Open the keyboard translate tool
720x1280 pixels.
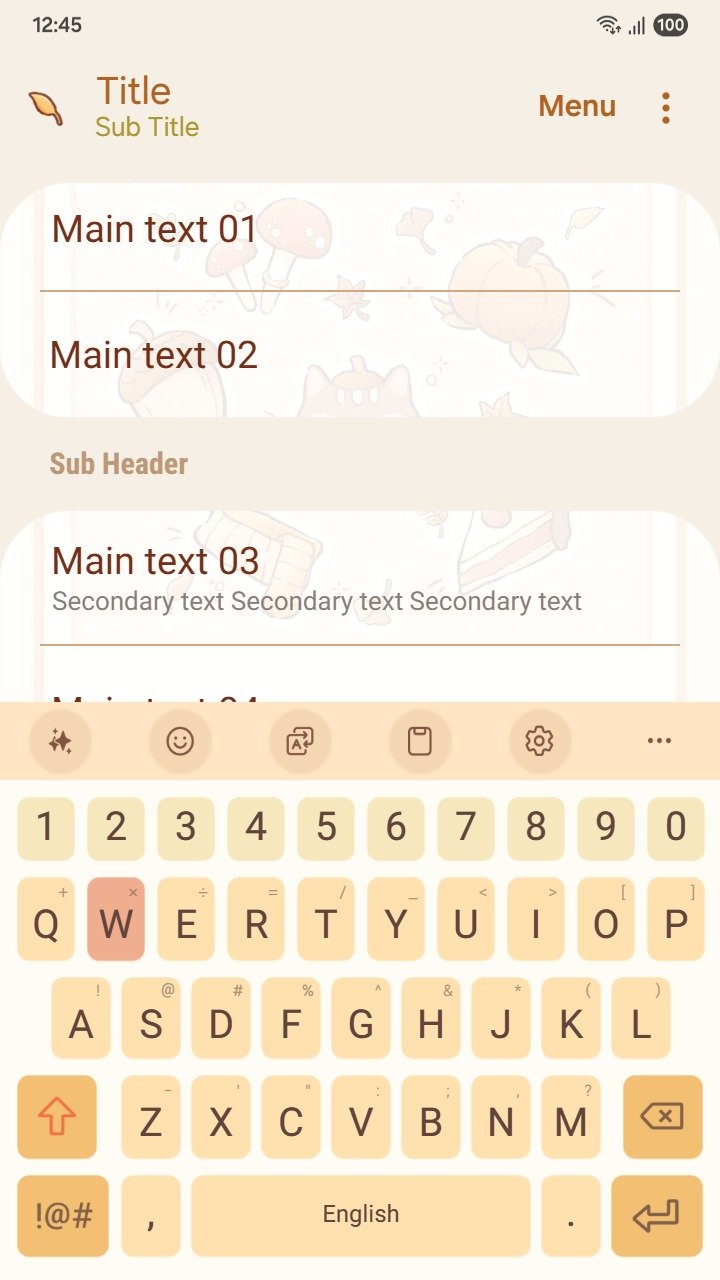coord(300,741)
